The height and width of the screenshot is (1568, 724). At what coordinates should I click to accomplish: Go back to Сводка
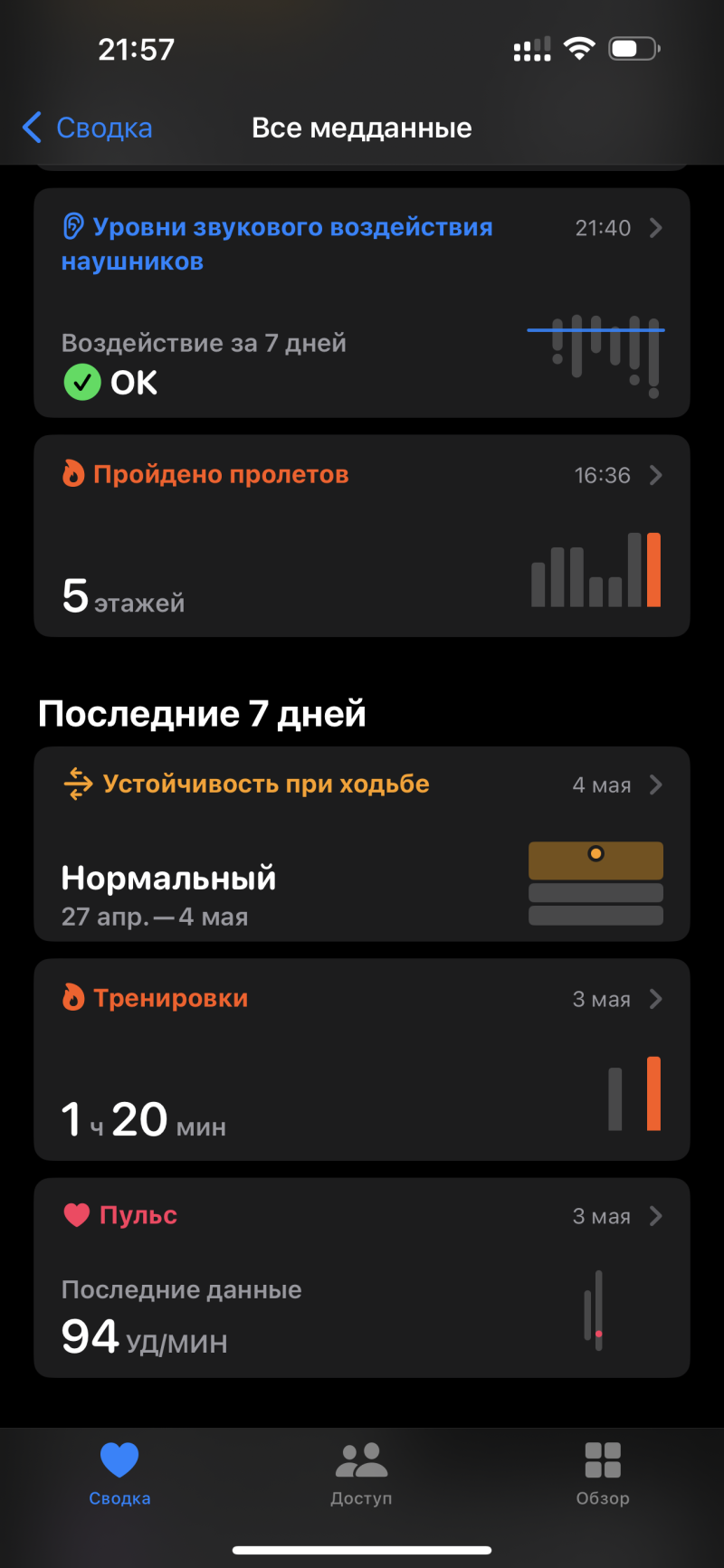click(x=88, y=128)
